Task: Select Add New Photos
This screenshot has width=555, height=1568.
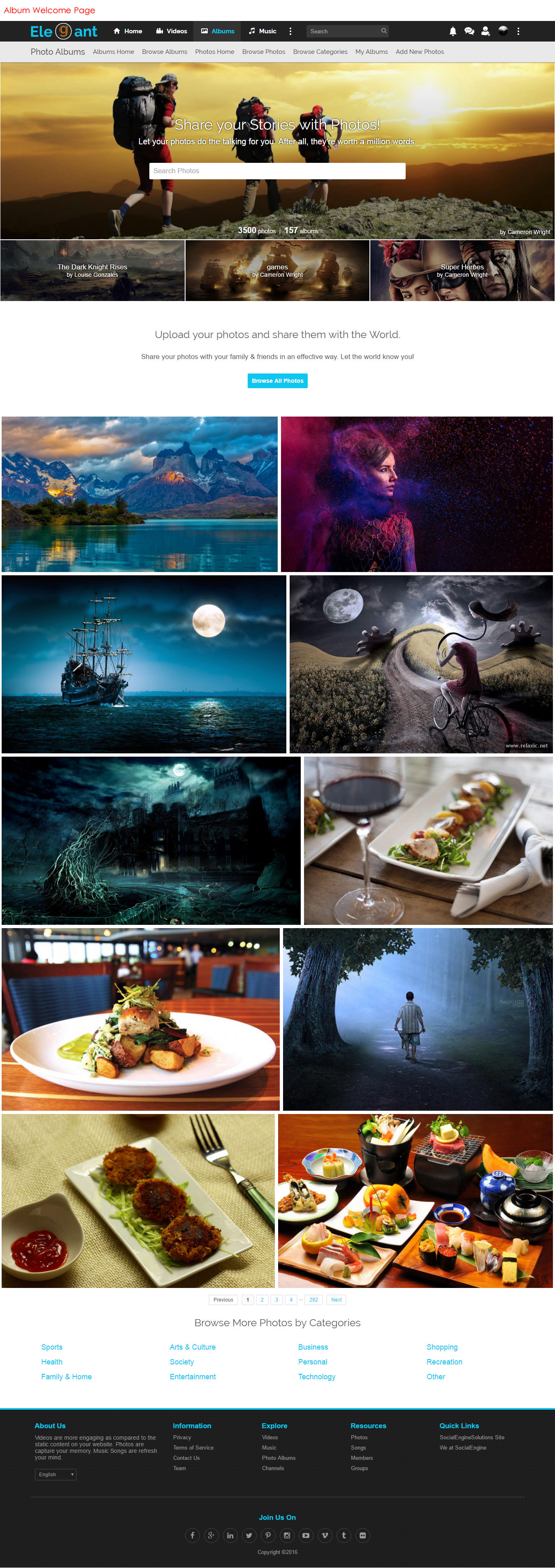Action: (x=419, y=52)
